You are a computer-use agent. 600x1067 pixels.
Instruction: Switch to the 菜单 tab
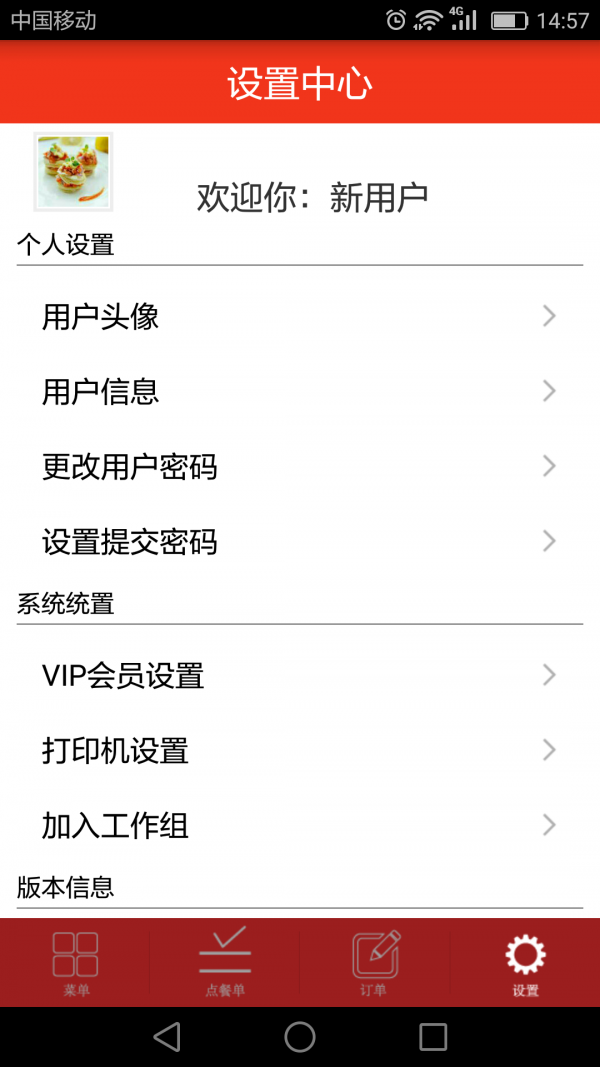pyautogui.click(x=75, y=963)
